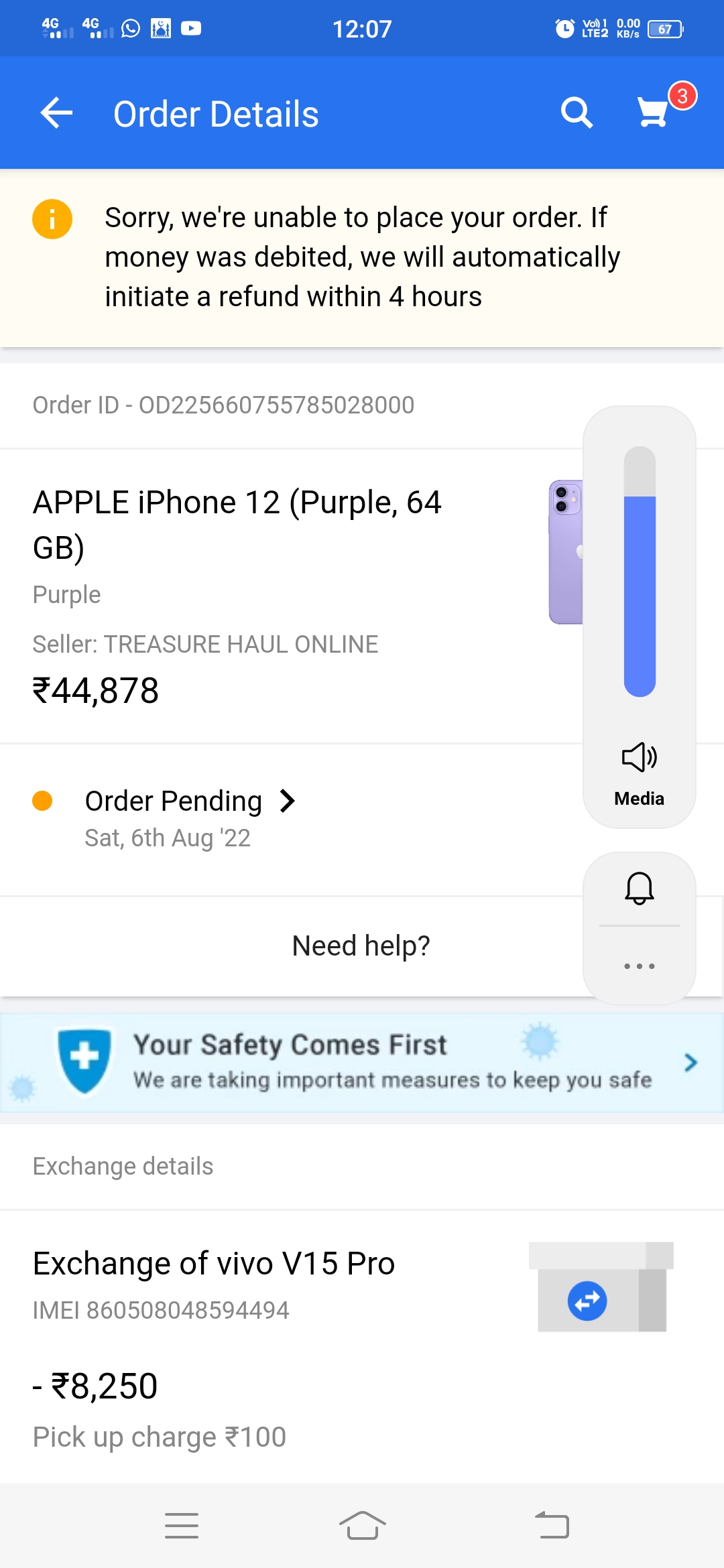Tap Need help? button
The image size is (724, 1568).
pos(361,946)
